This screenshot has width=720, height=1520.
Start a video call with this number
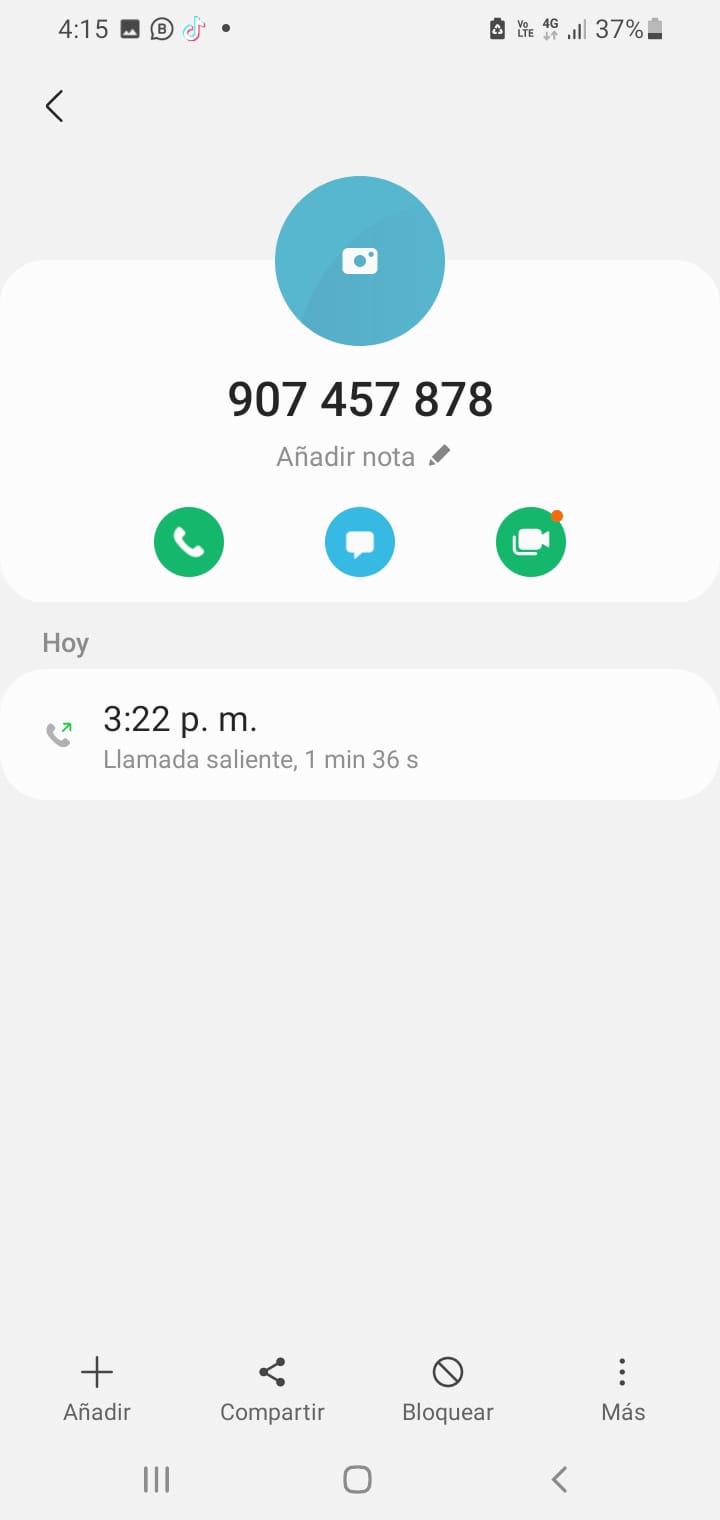pyautogui.click(x=531, y=542)
